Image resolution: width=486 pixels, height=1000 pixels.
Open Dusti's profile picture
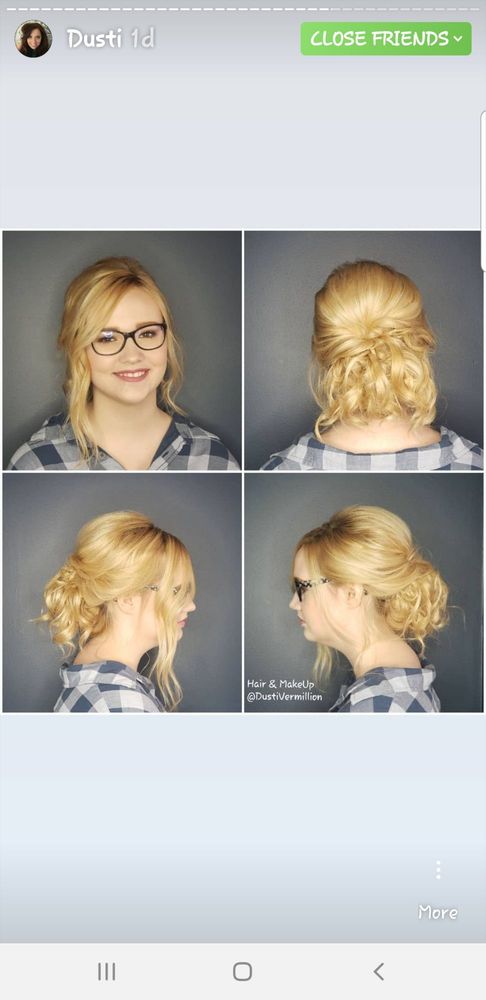(x=33, y=38)
